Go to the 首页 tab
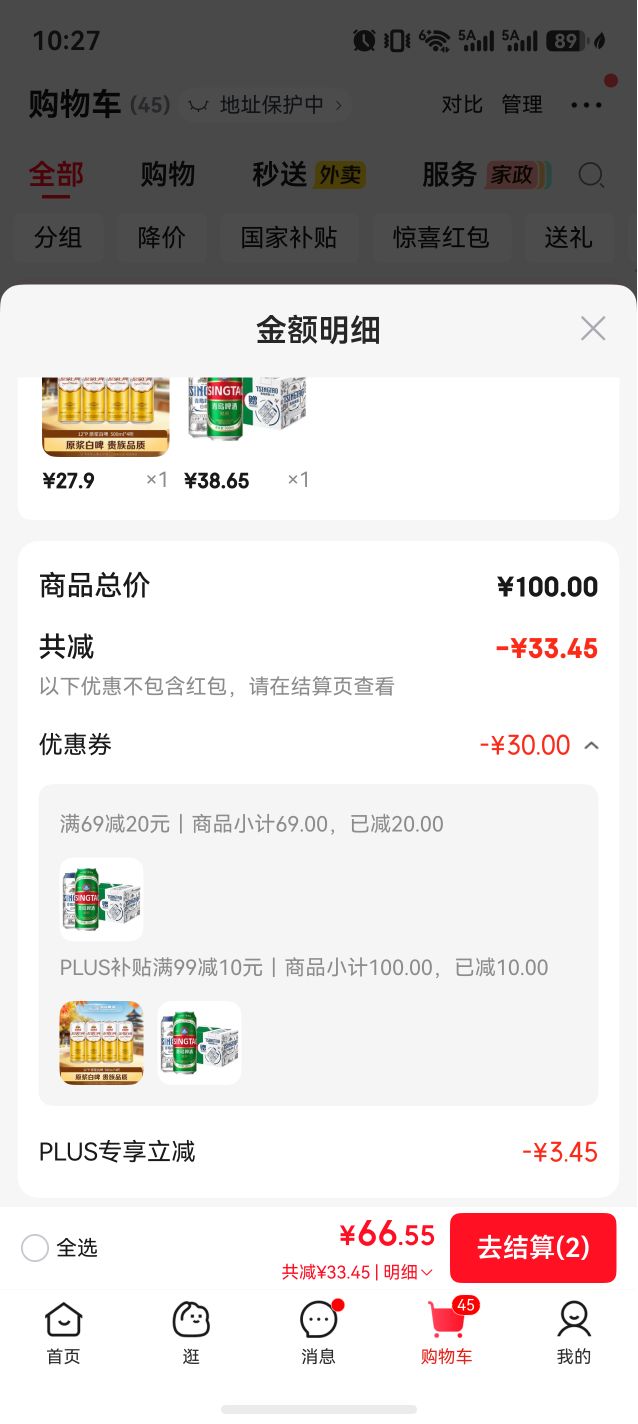 [64, 1333]
